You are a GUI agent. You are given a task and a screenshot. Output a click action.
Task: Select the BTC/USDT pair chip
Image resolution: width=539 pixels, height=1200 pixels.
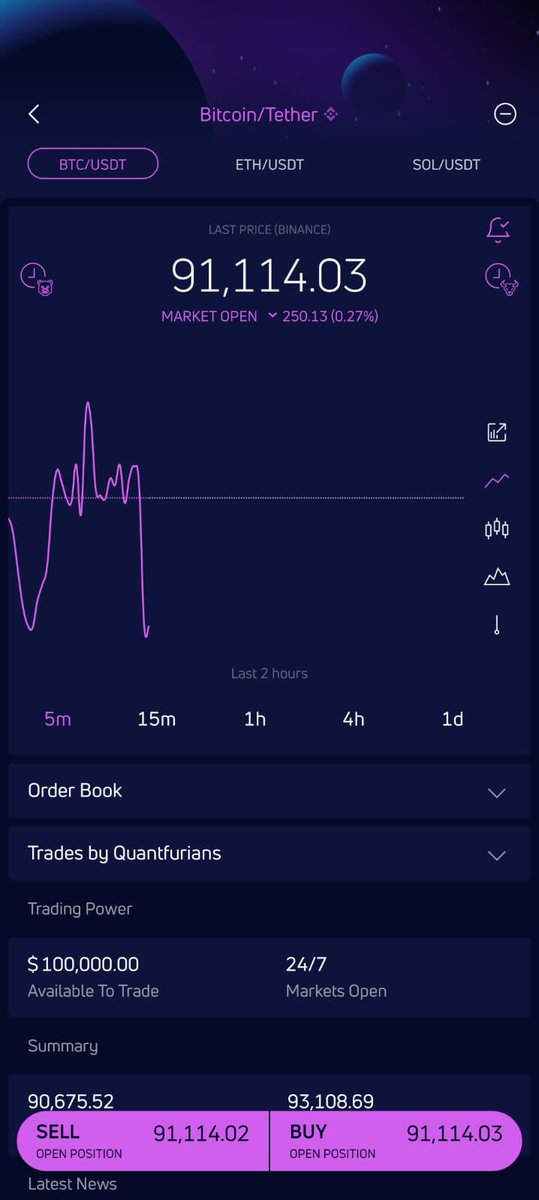click(93, 164)
